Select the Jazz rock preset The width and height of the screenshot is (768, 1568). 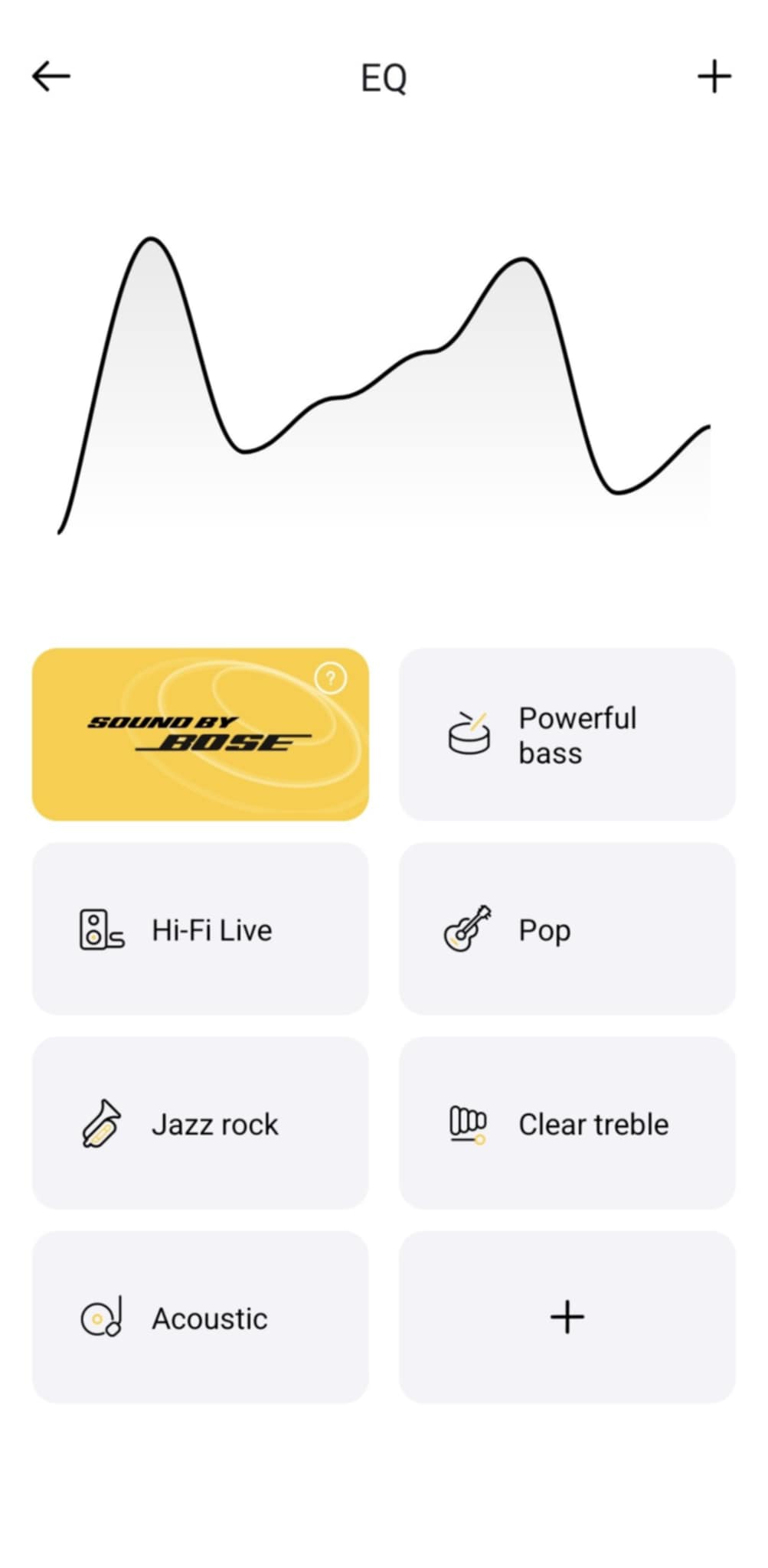pyautogui.click(x=200, y=1123)
